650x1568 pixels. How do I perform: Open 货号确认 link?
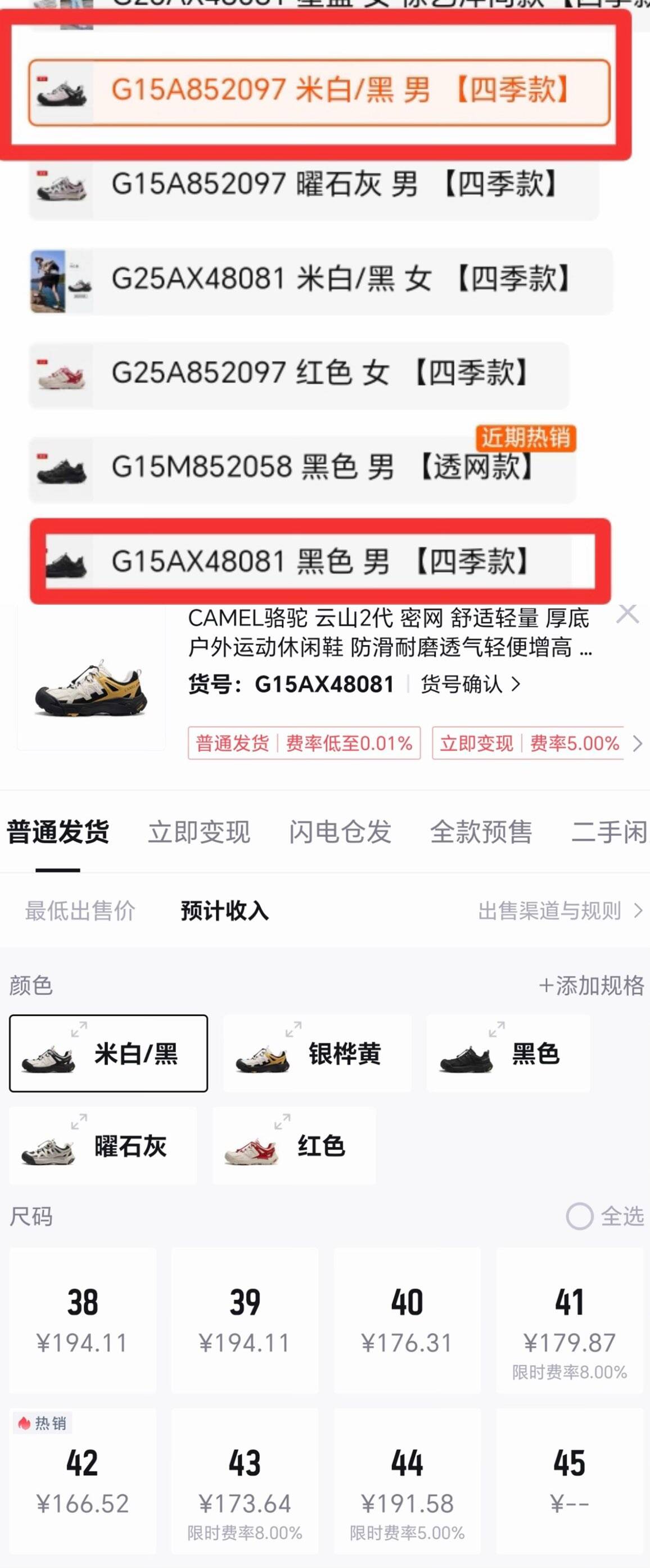tap(470, 685)
